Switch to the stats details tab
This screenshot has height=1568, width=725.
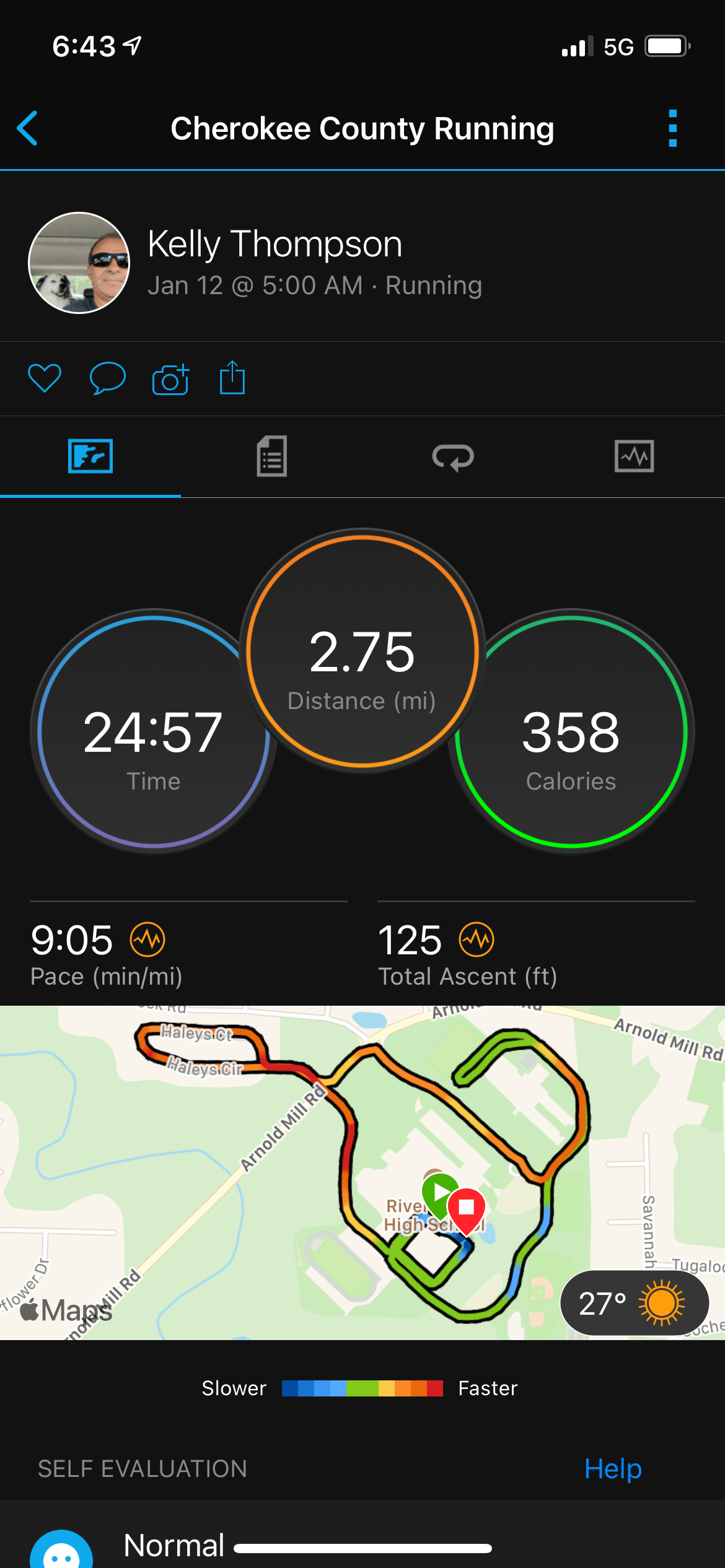point(271,457)
